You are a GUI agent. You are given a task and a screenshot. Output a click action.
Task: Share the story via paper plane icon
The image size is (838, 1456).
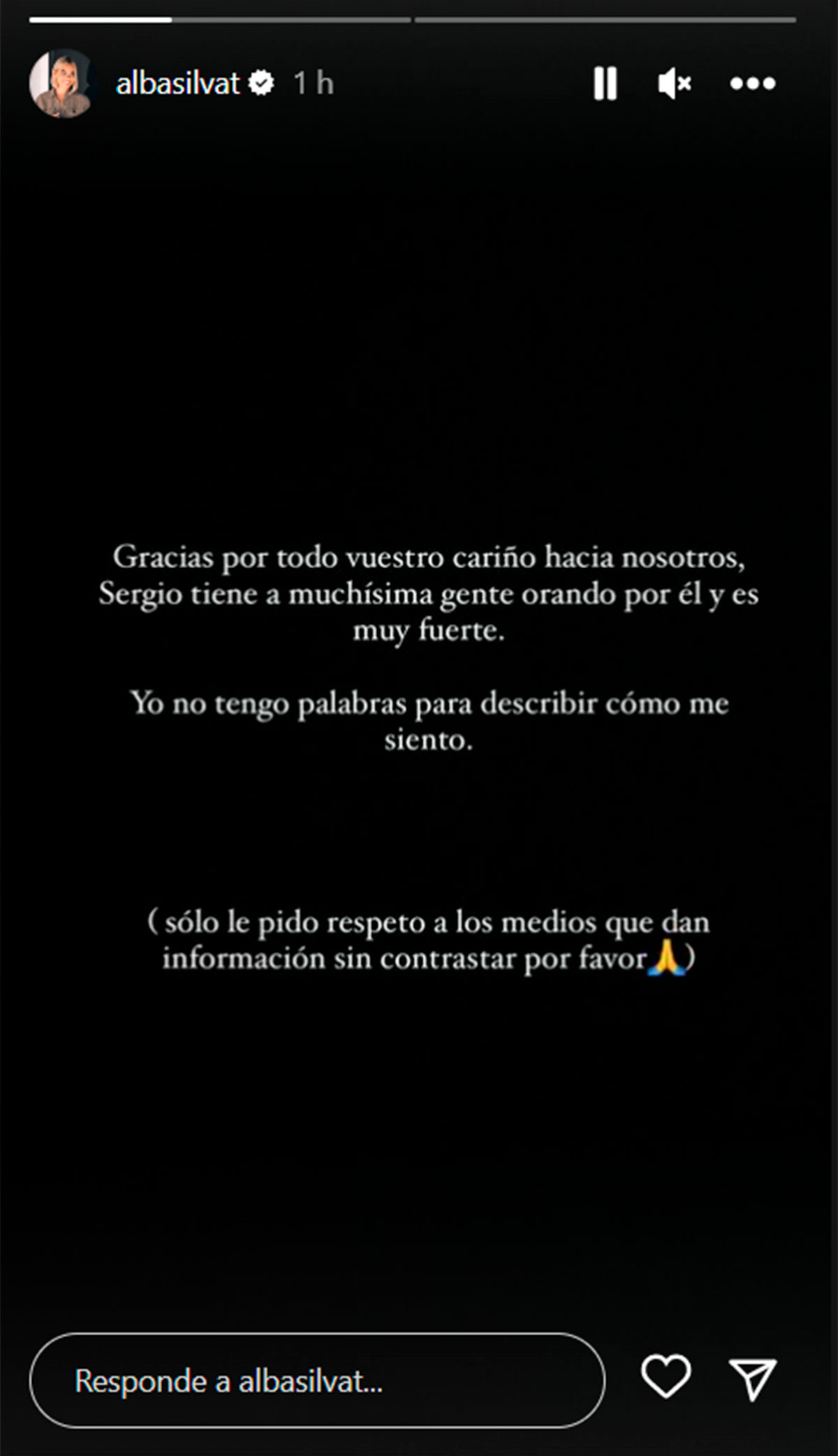tap(753, 1379)
